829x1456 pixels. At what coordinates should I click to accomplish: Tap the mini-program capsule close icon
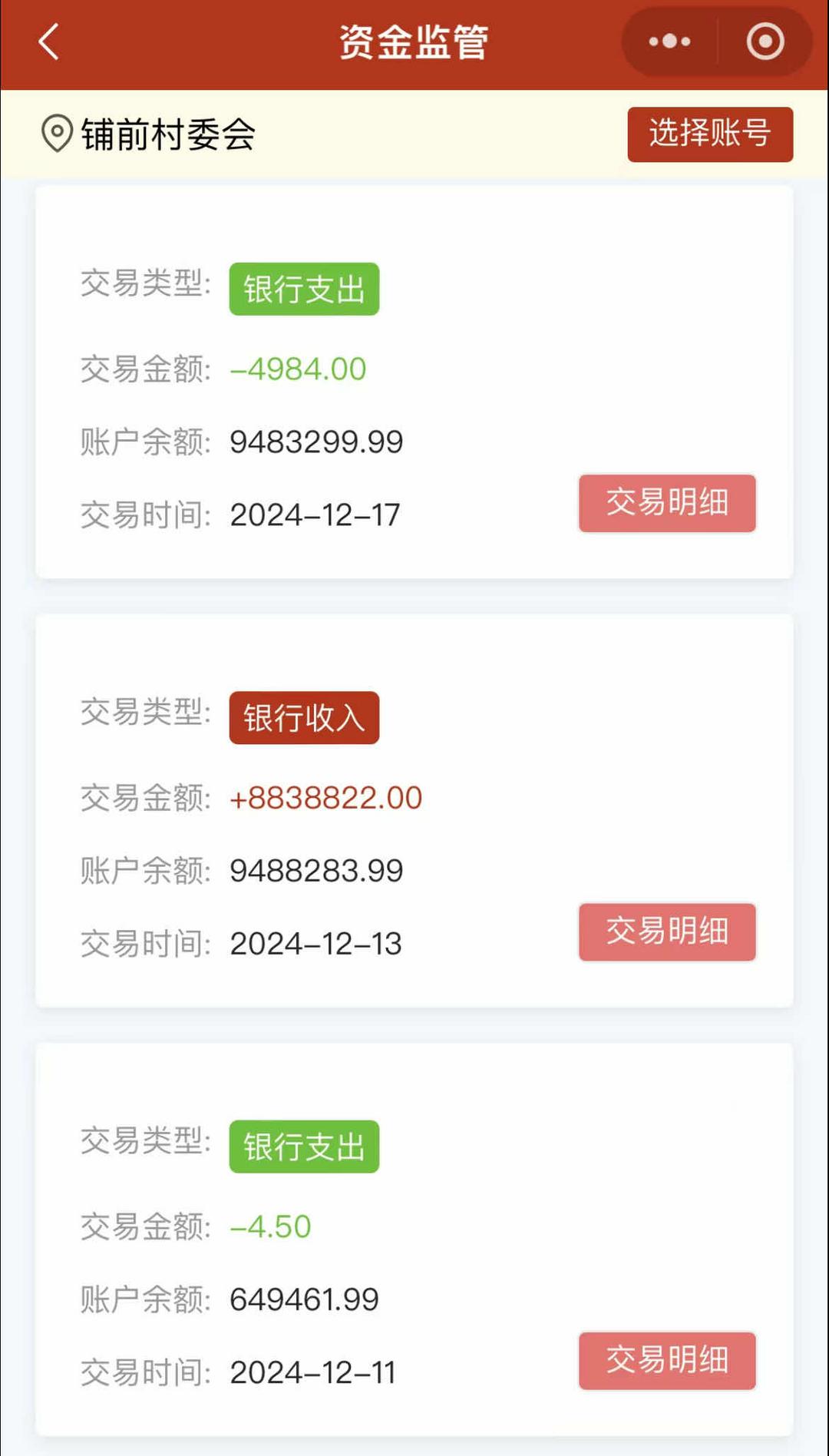pyautogui.click(x=763, y=42)
